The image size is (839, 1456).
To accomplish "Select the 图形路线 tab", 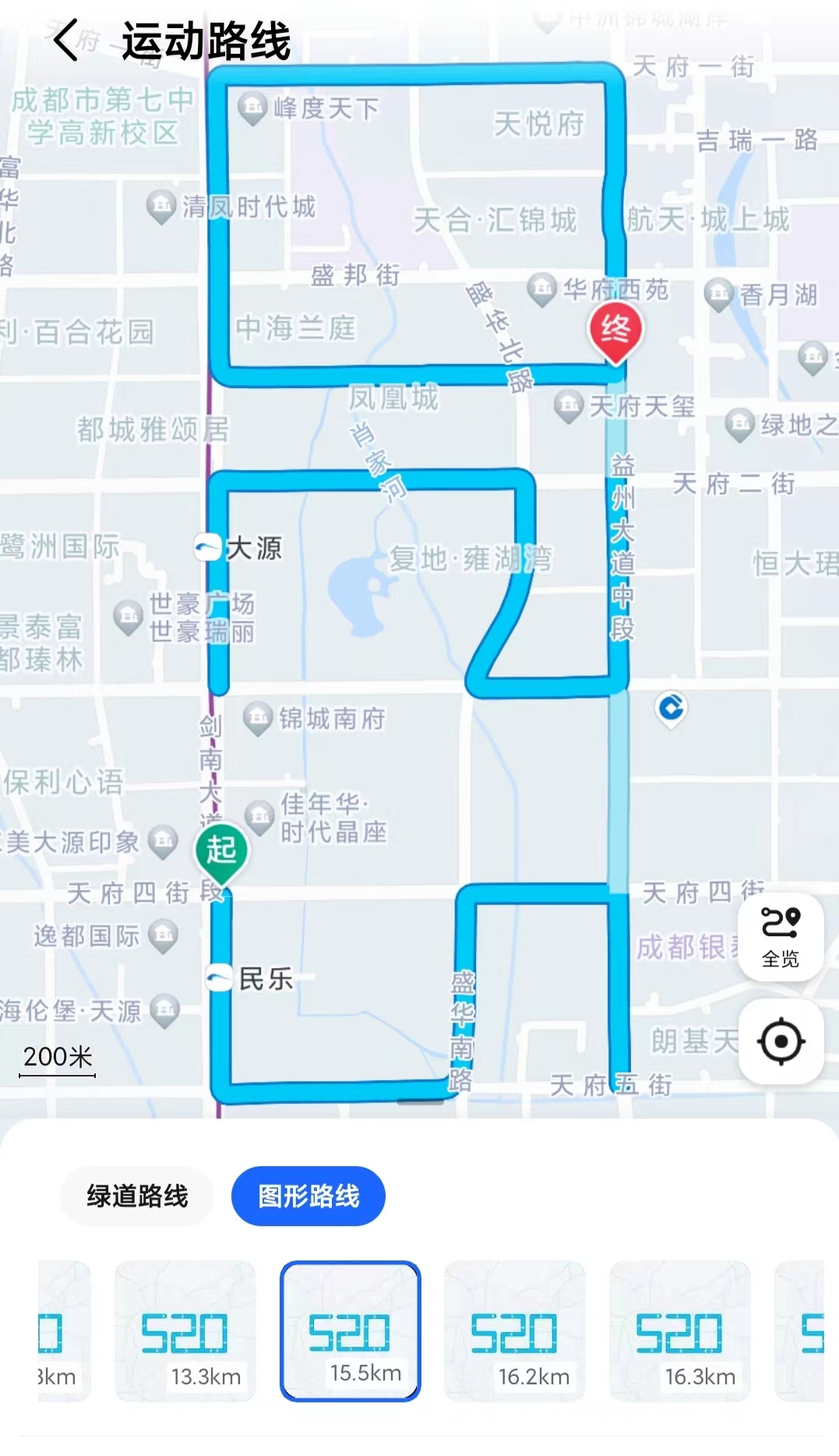I will point(308,1196).
